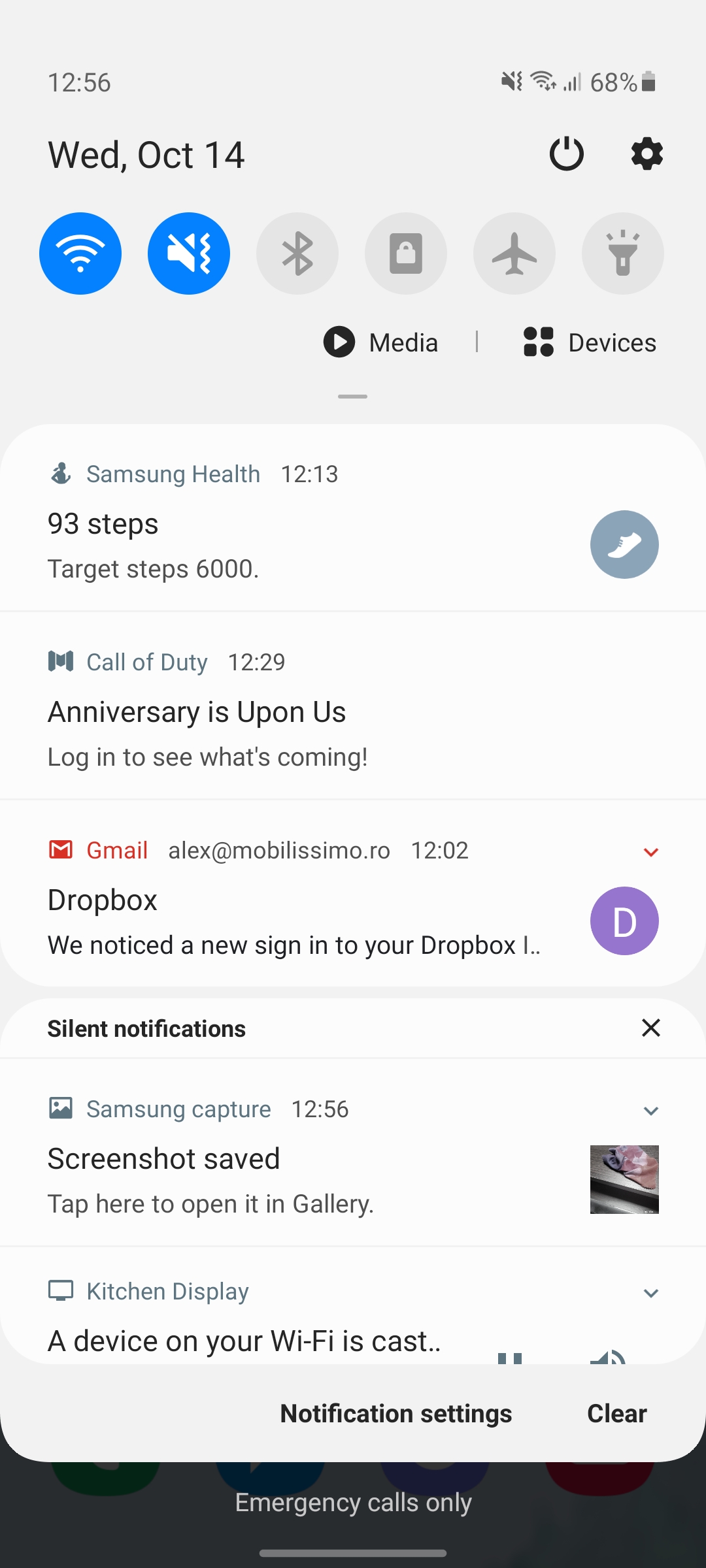The width and height of the screenshot is (706, 1568).
Task: Dismiss the Silent notifications section
Action: click(650, 1028)
